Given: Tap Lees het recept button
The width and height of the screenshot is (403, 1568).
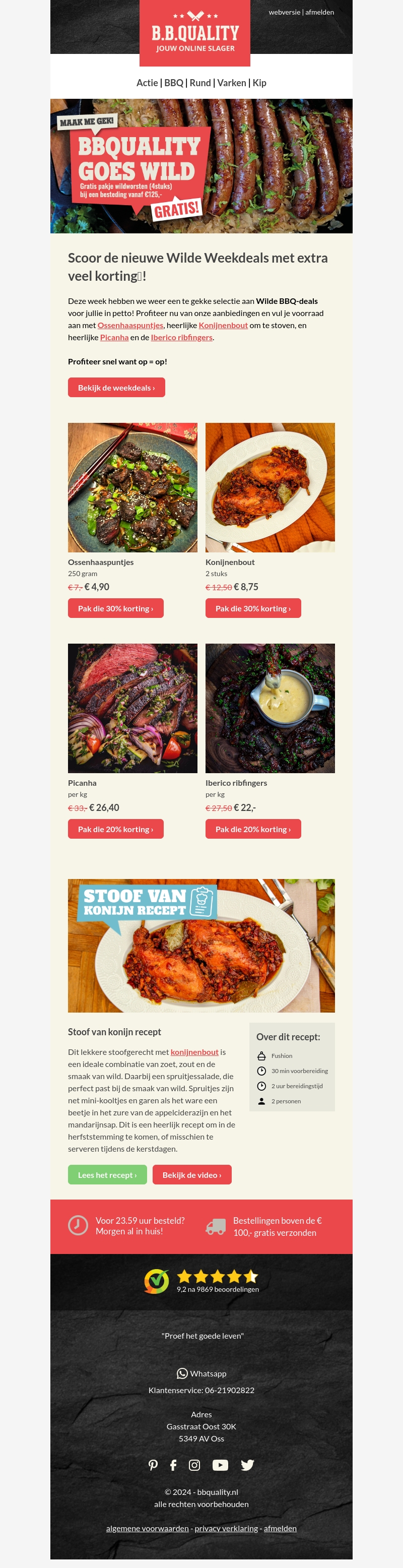Looking at the screenshot, I should click(107, 1175).
